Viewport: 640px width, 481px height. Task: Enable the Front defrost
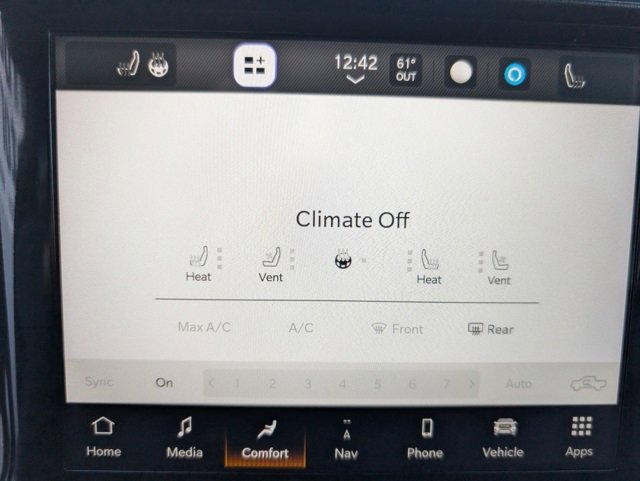(x=397, y=328)
